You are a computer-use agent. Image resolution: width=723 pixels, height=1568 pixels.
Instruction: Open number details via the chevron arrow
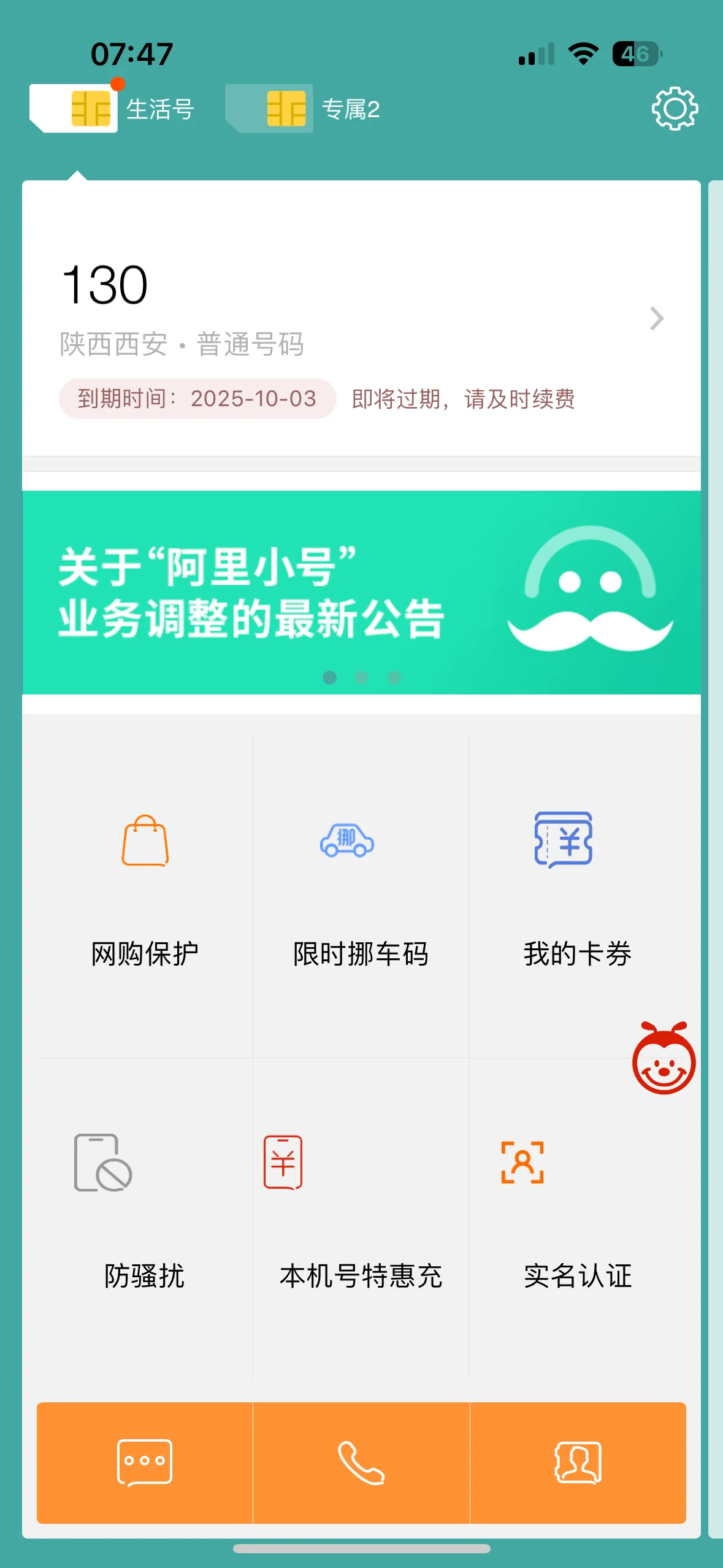pos(656,318)
